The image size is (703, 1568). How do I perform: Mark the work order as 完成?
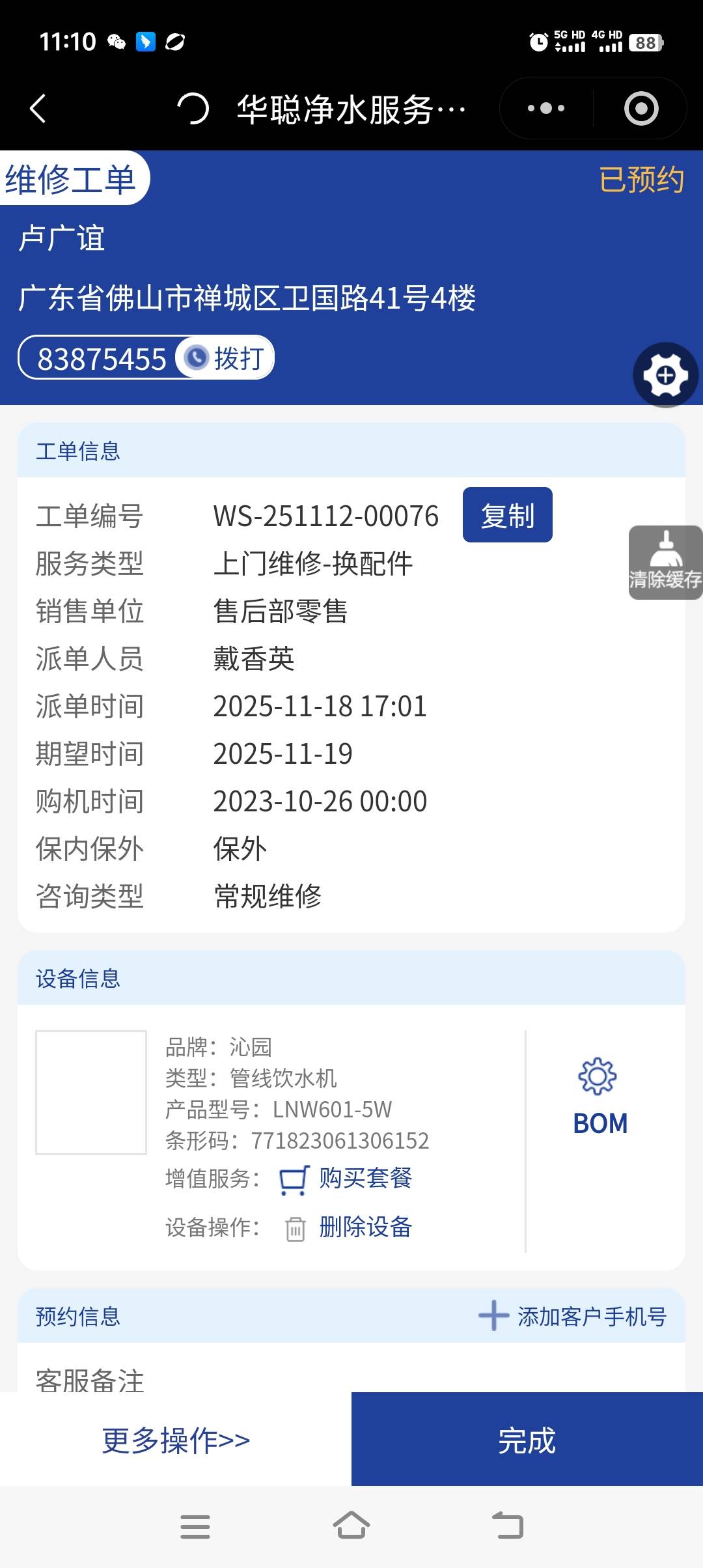pos(527,1440)
